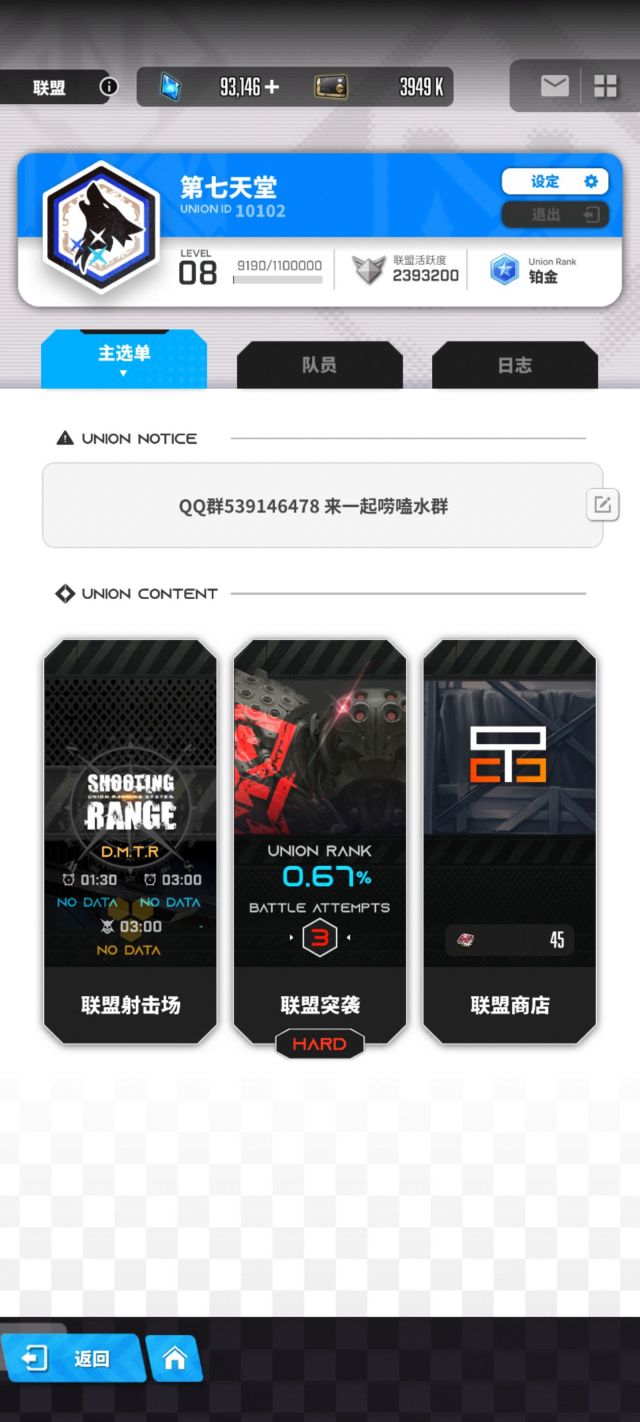Image resolution: width=640 pixels, height=1422 pixels.
Task: Go back with the 返回 button
Action: [x=70, y=1359]
